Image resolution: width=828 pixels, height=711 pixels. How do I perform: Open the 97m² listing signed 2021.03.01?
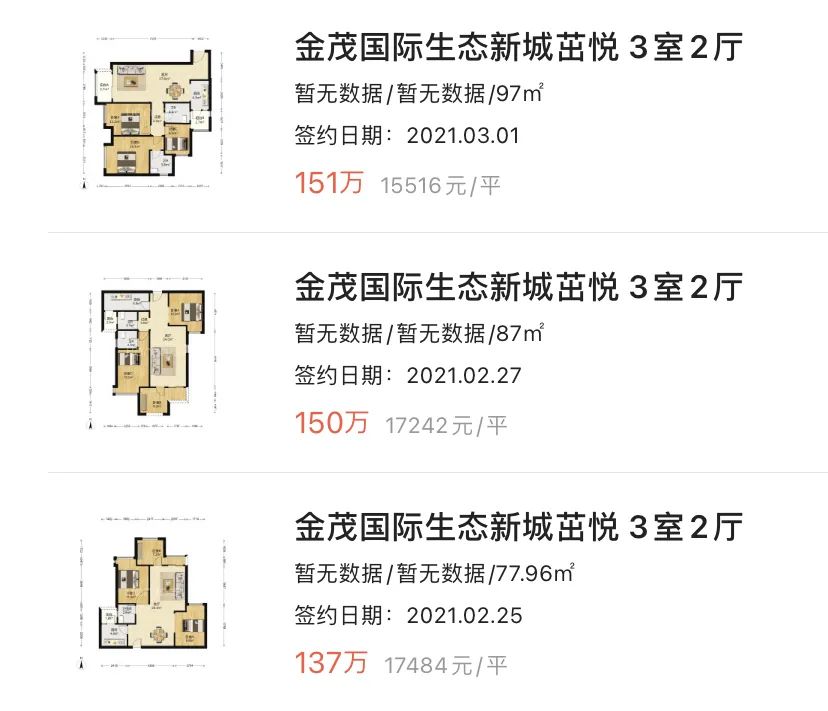point(519,48)
